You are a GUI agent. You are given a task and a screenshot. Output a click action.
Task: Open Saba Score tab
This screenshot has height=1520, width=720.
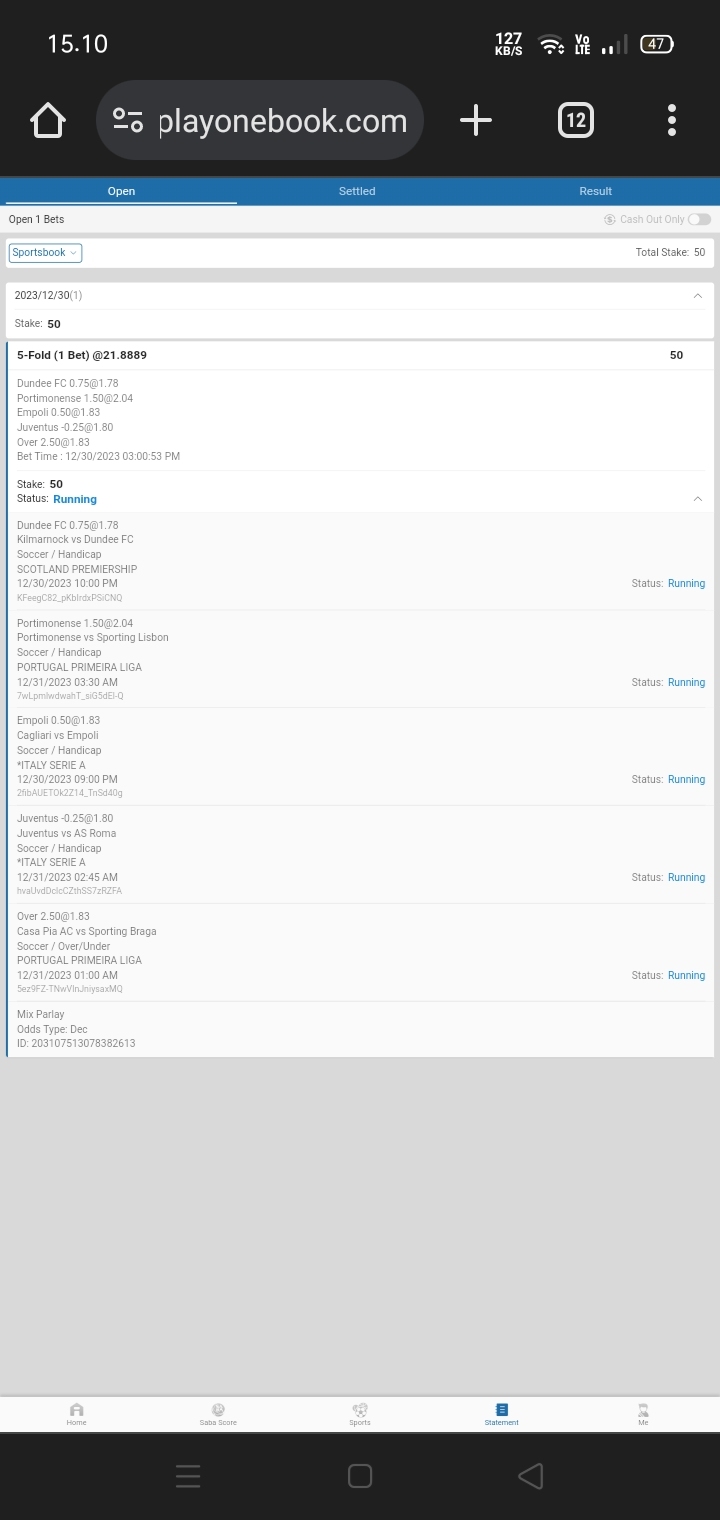coord(218,1413)
